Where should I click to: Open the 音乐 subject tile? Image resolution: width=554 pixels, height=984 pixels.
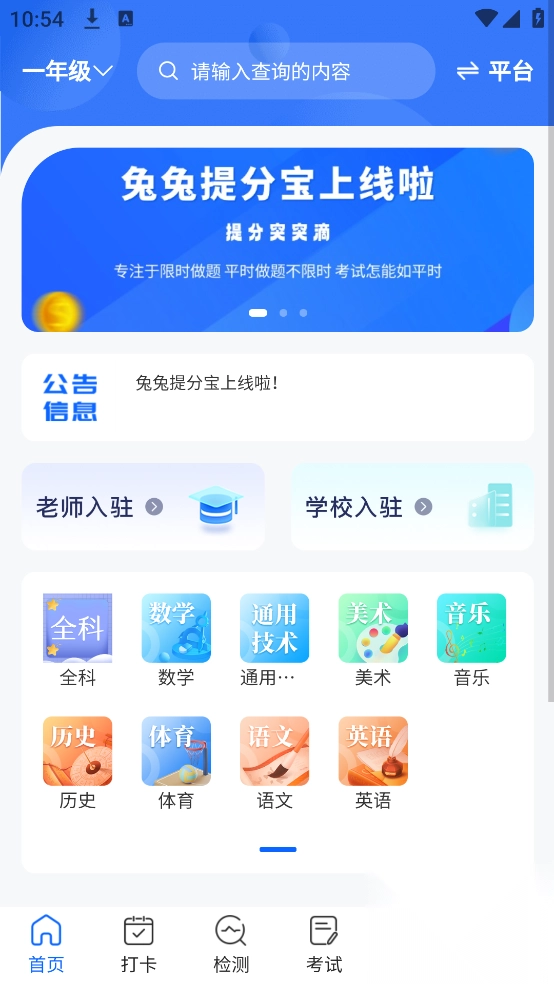[471, 640]
